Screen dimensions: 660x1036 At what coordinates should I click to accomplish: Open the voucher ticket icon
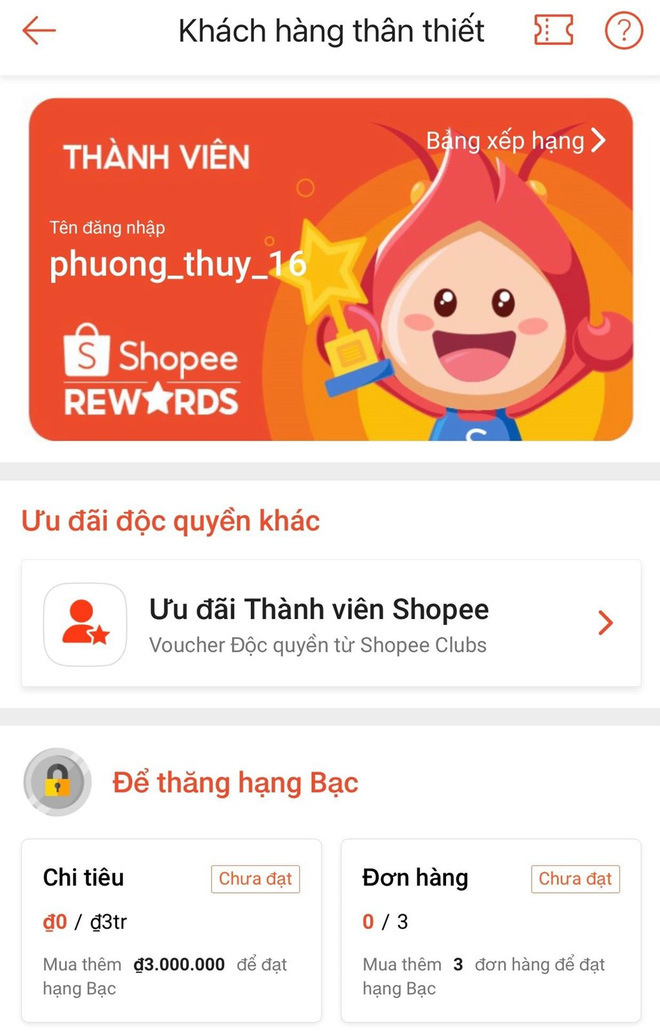coord(554,31)
